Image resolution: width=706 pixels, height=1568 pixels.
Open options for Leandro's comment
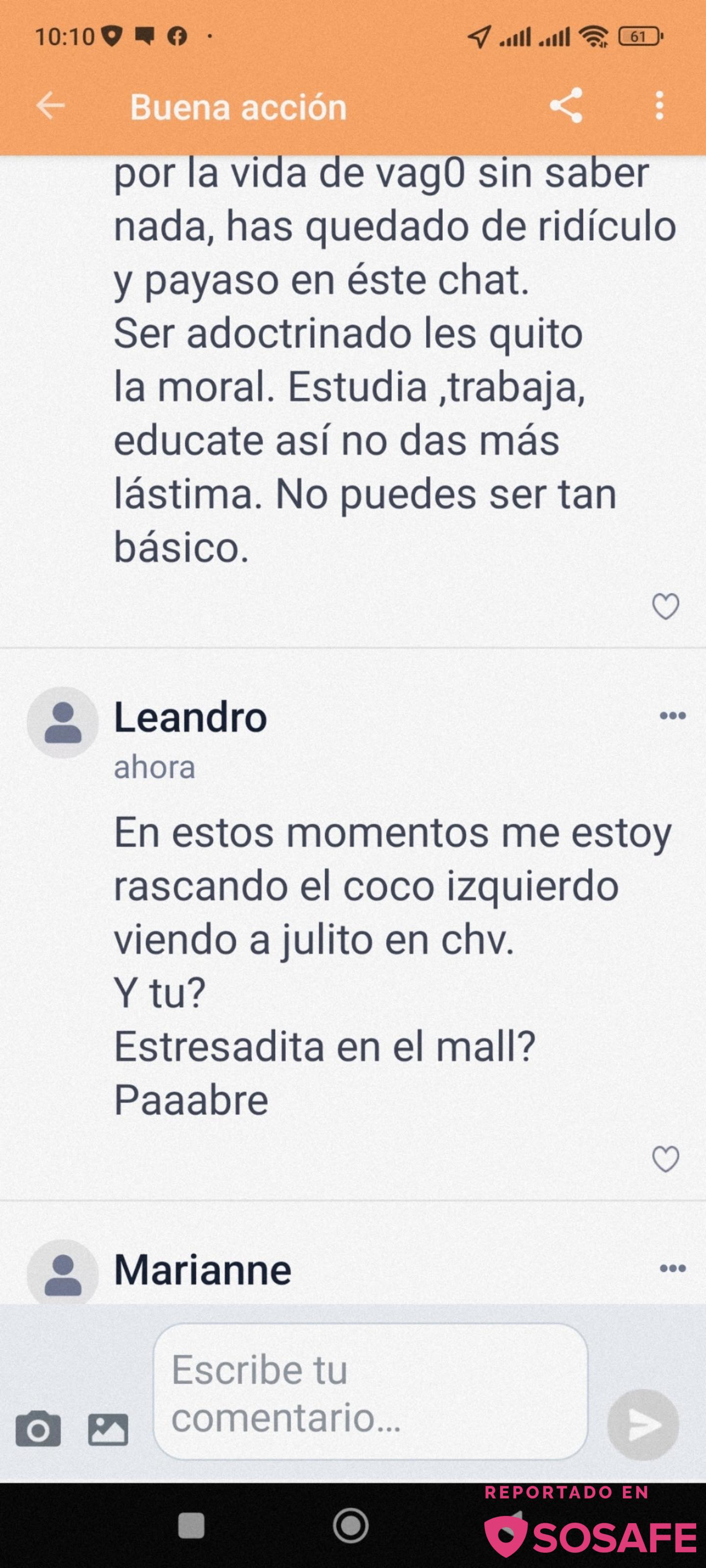click(x=673, y=716)
